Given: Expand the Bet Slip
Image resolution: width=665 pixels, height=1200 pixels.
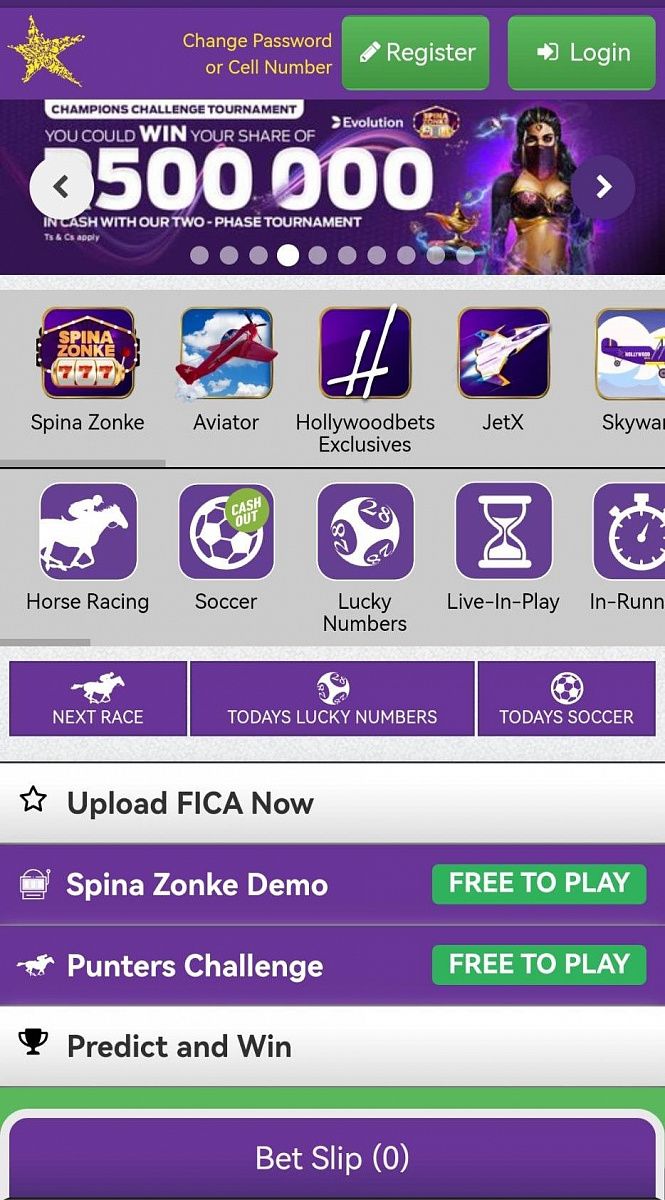Looking at the screenshot, I should pos(332,1158).
